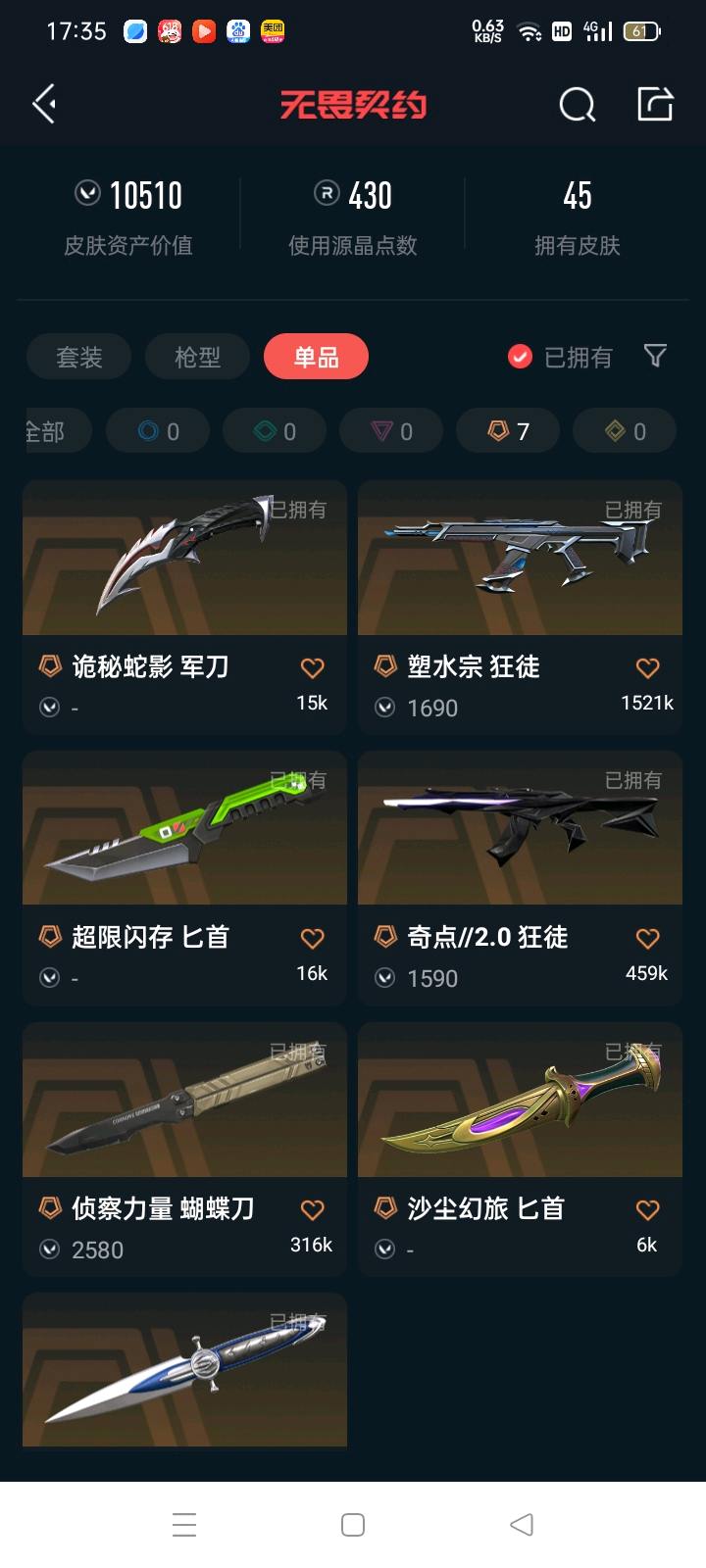706x1568 pixels.
Task: Select the 单品 tab
Action: click(316, 357)
